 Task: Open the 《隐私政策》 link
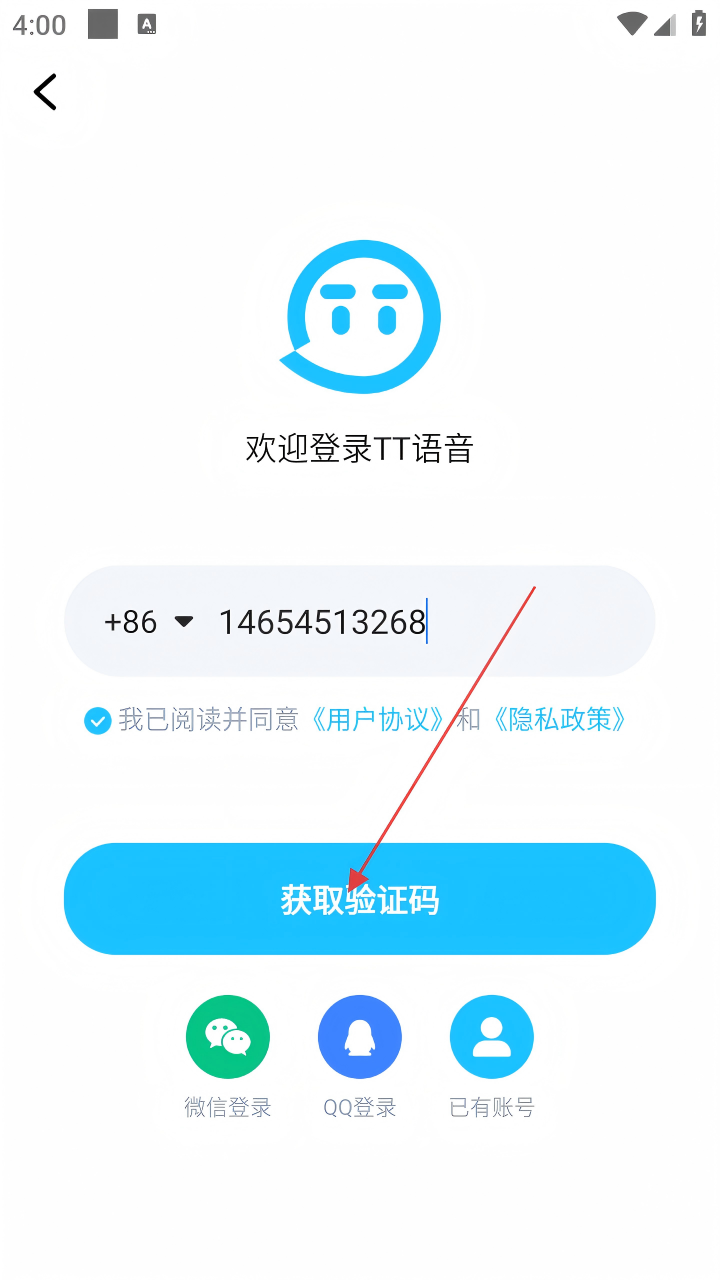click(x=559, y=720)
